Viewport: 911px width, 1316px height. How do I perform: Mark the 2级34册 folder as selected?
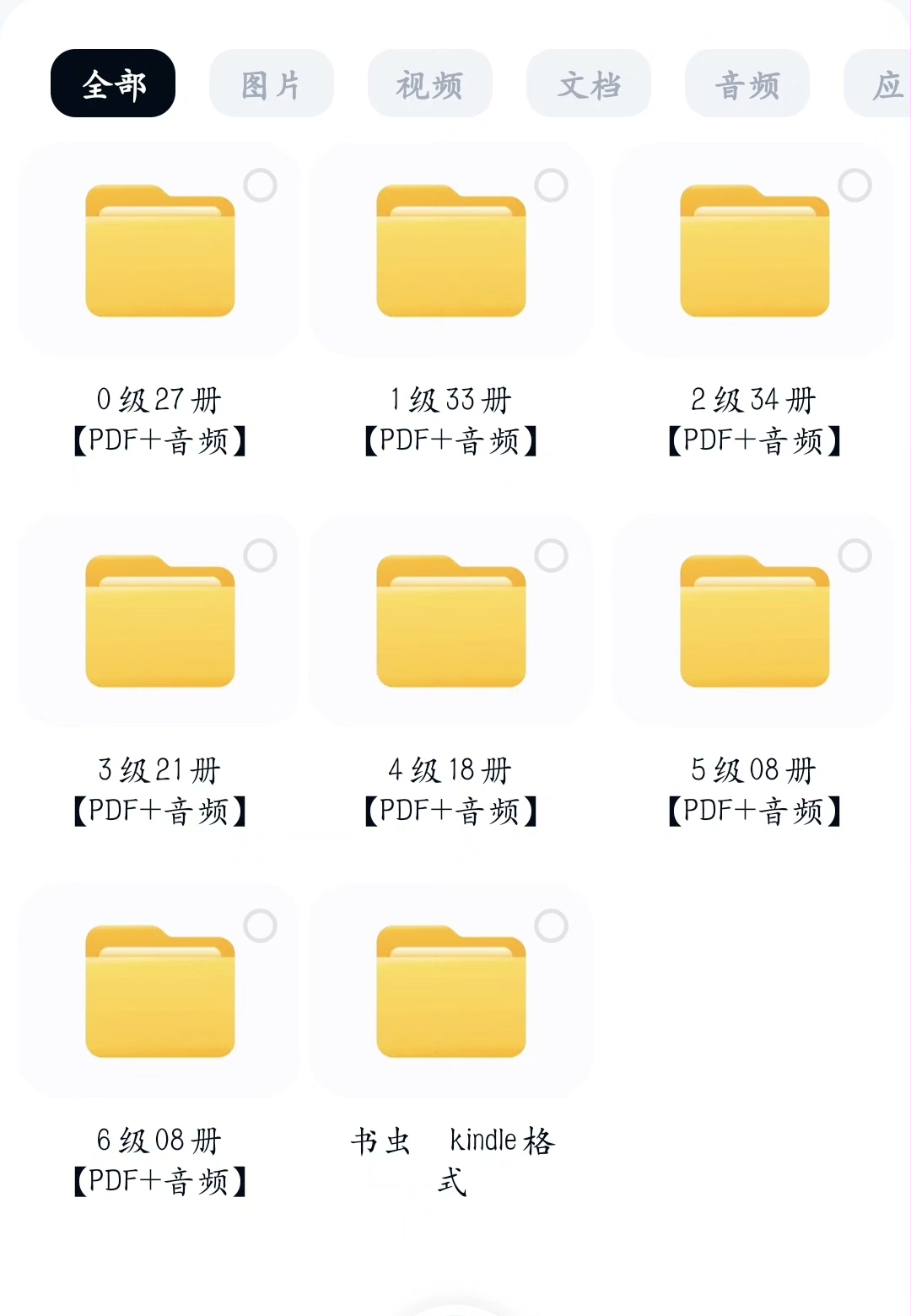click(854, 186)
